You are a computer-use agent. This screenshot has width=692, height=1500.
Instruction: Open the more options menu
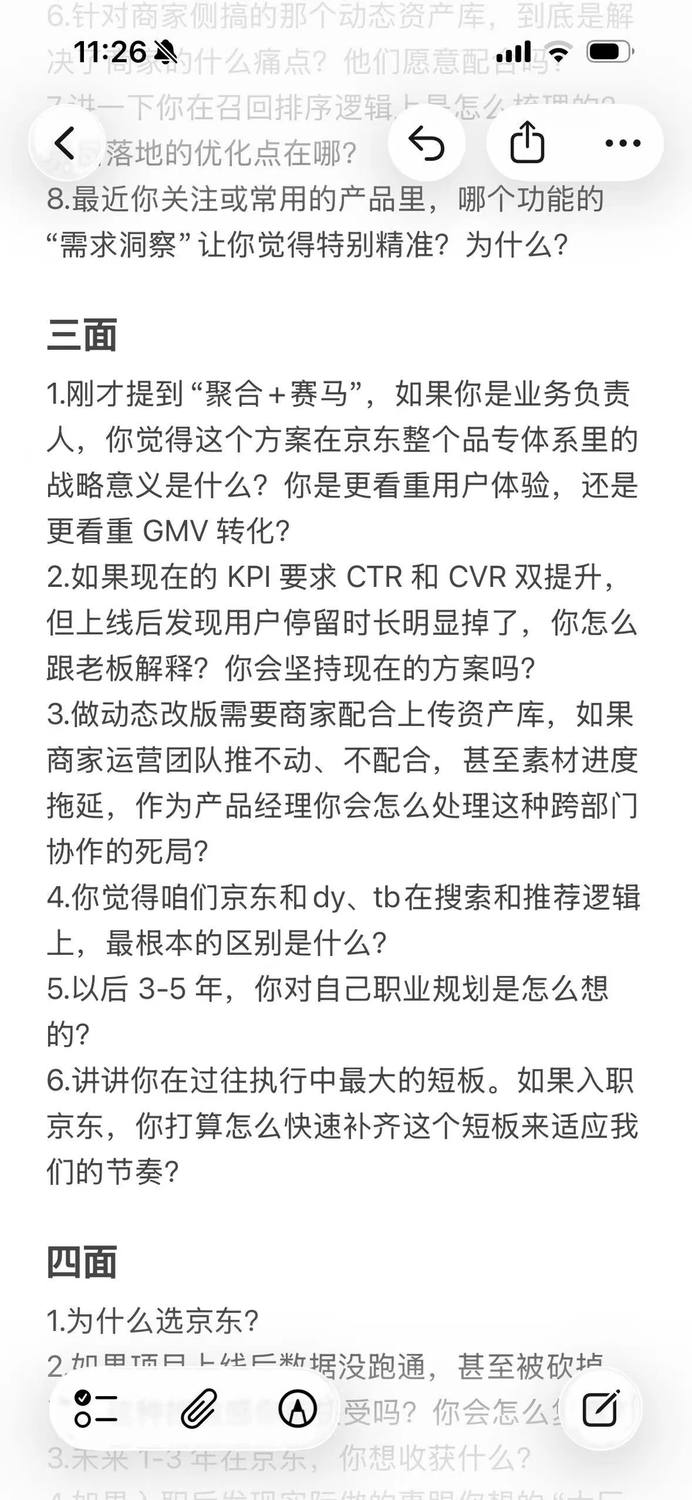pyautogui.click(x=623, y=144)
